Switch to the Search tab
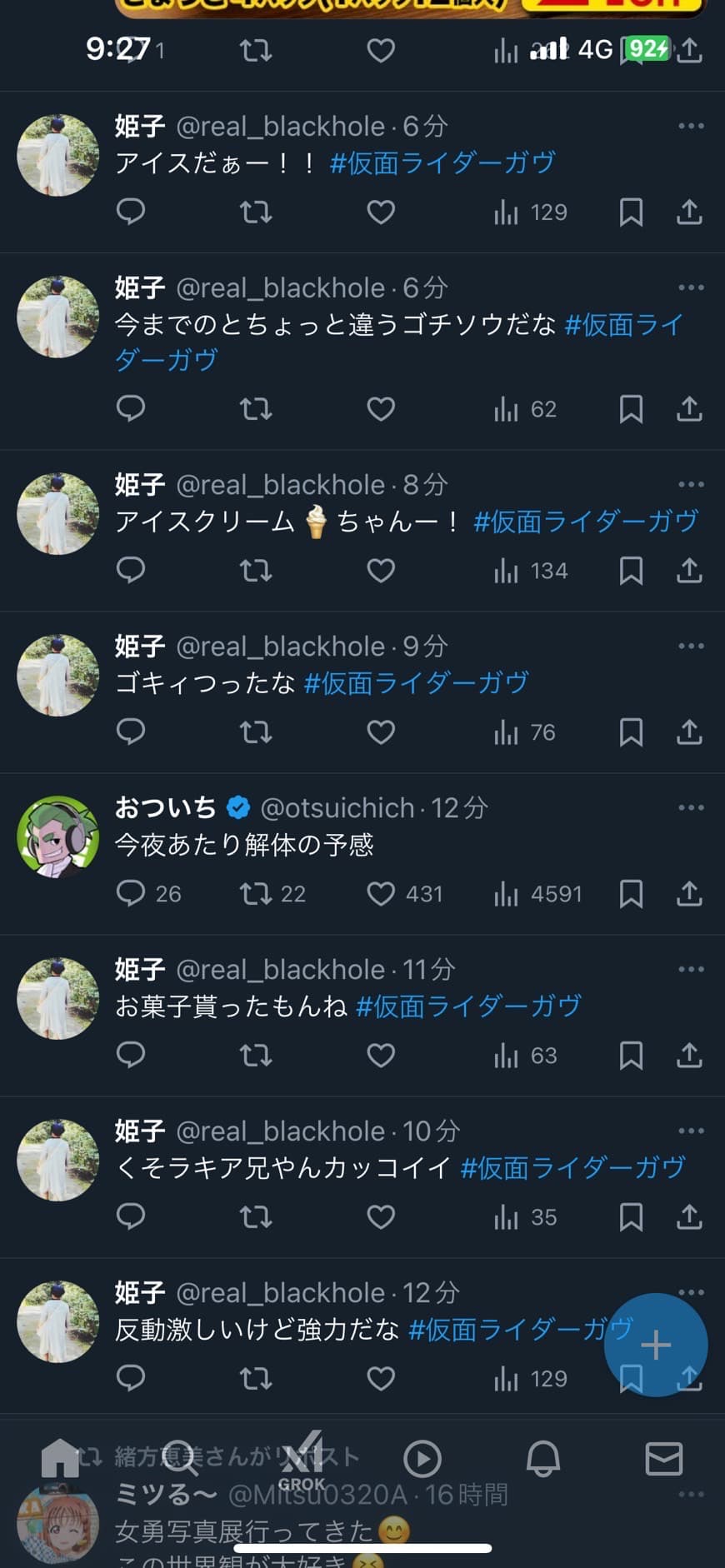725x1568 pixels. point(180,1458)
